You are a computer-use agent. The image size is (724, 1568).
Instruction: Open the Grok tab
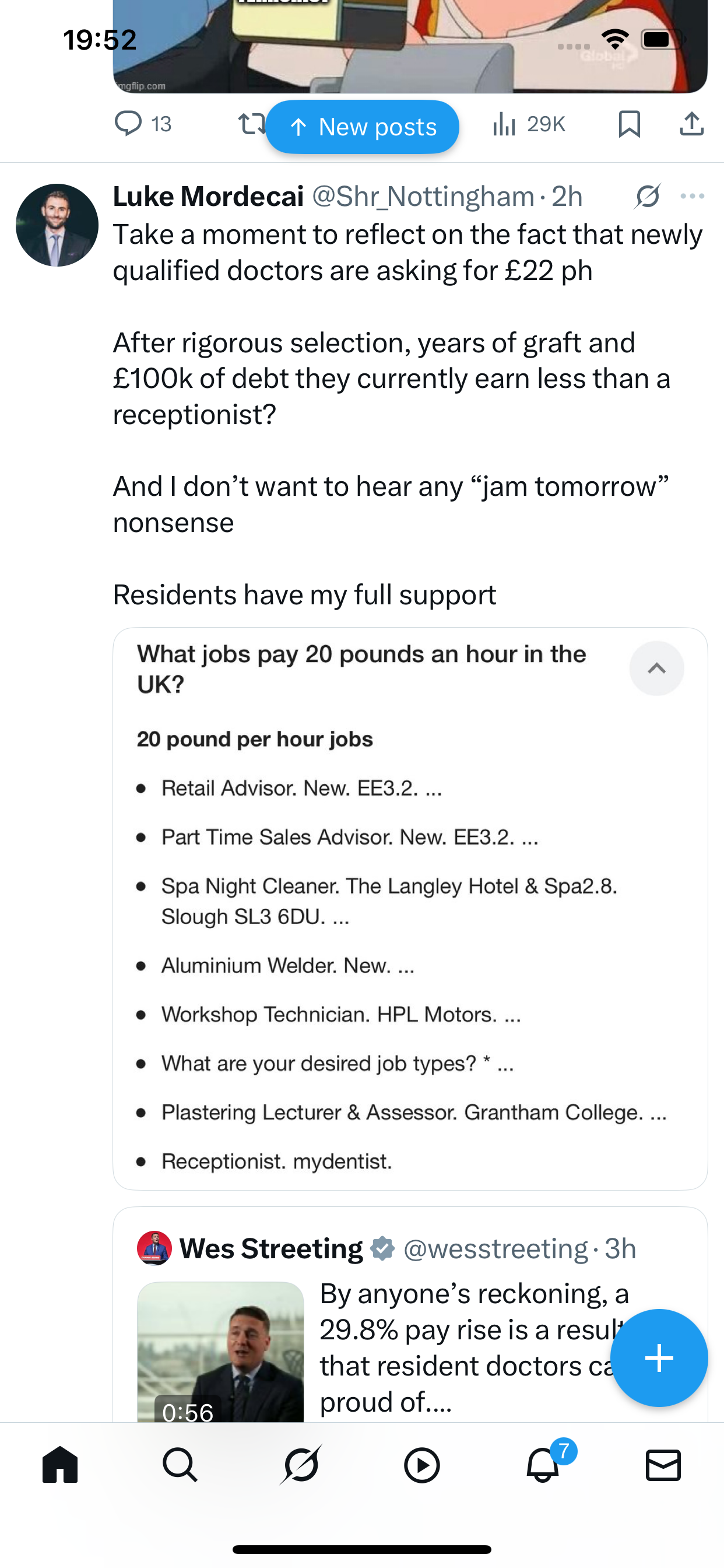point(301,1465)
